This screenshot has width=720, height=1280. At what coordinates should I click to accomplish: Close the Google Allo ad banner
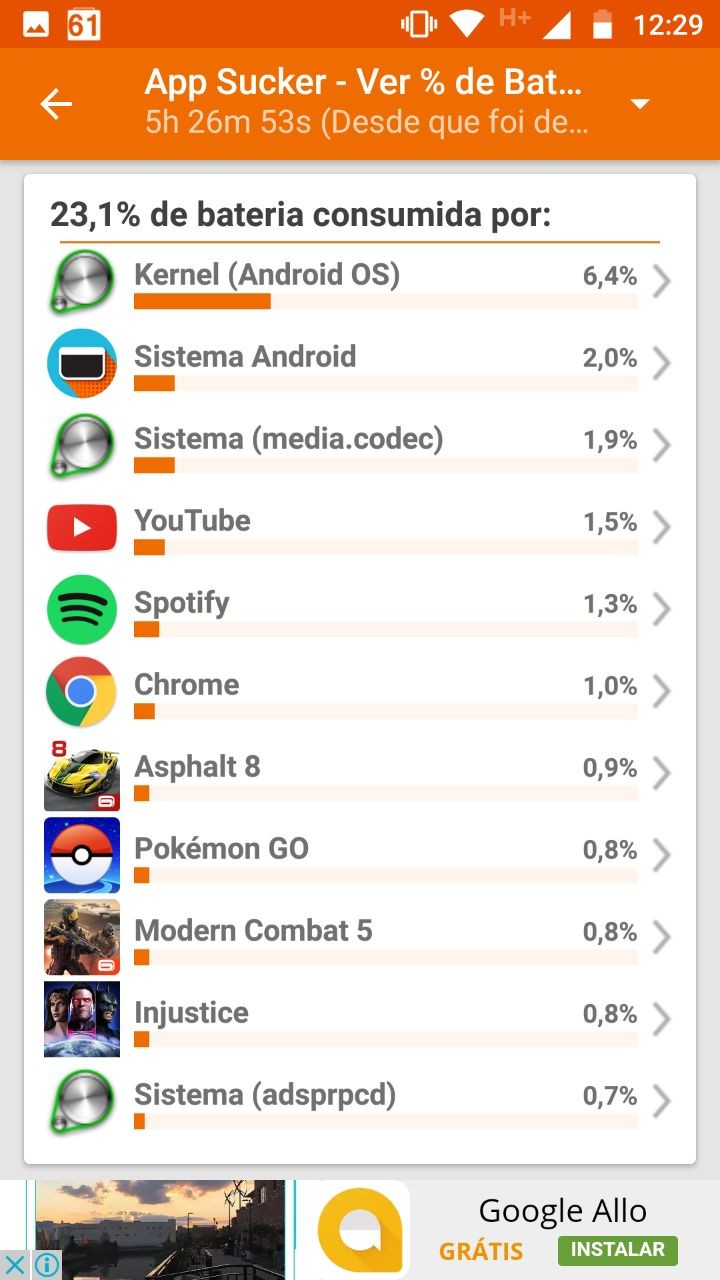tap(15, 1265)
